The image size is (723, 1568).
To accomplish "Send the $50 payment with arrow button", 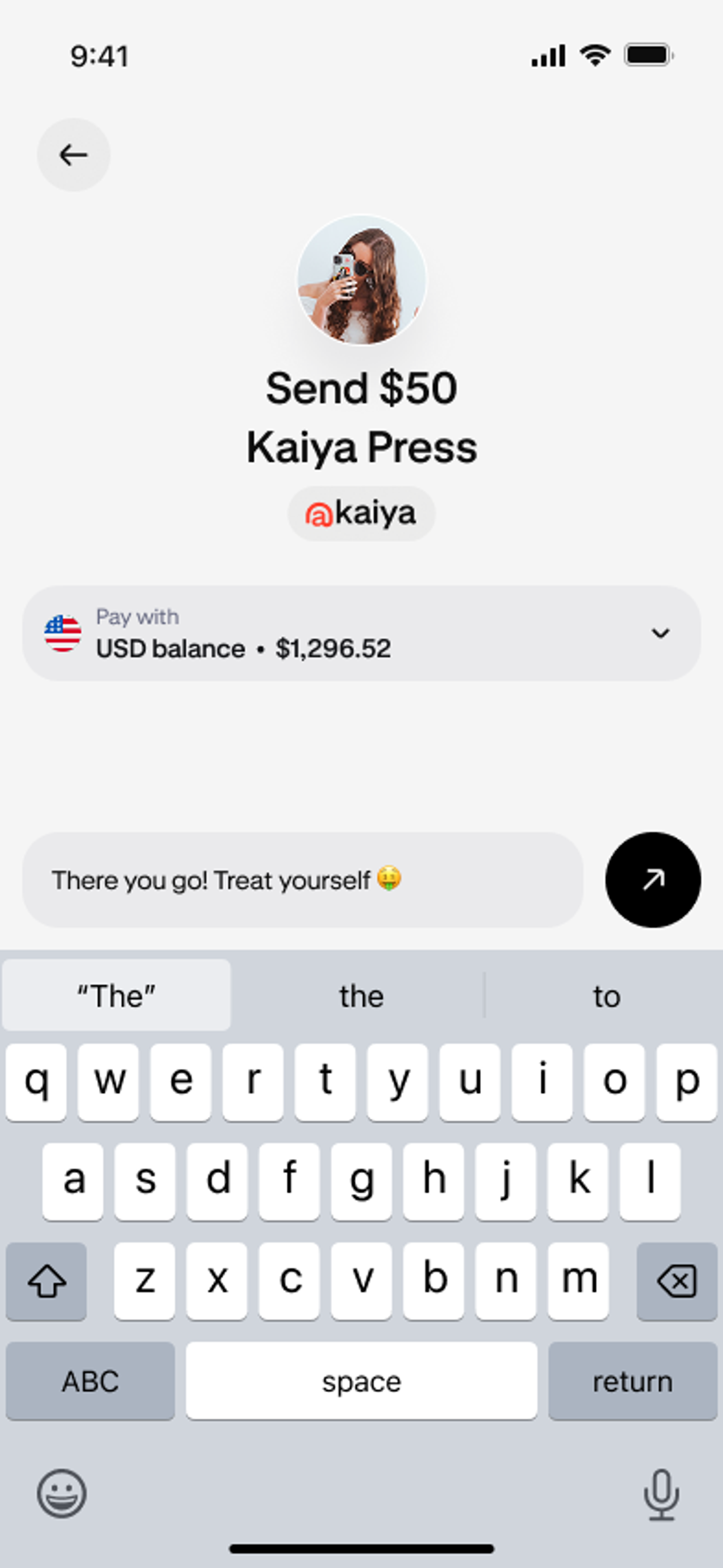I will tap(652, 880).
